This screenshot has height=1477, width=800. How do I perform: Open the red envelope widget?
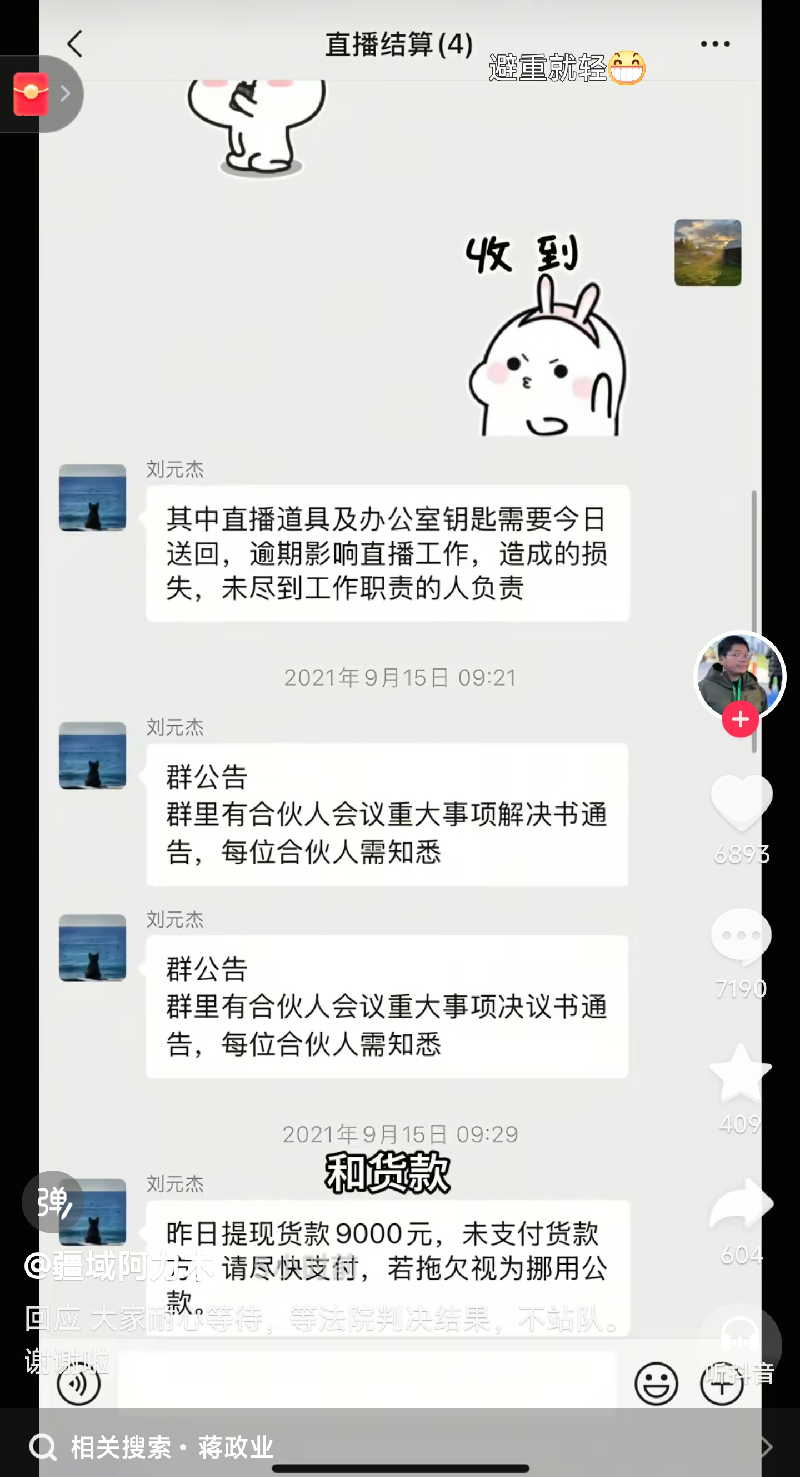pyautogui.click(x=33, y=94)
